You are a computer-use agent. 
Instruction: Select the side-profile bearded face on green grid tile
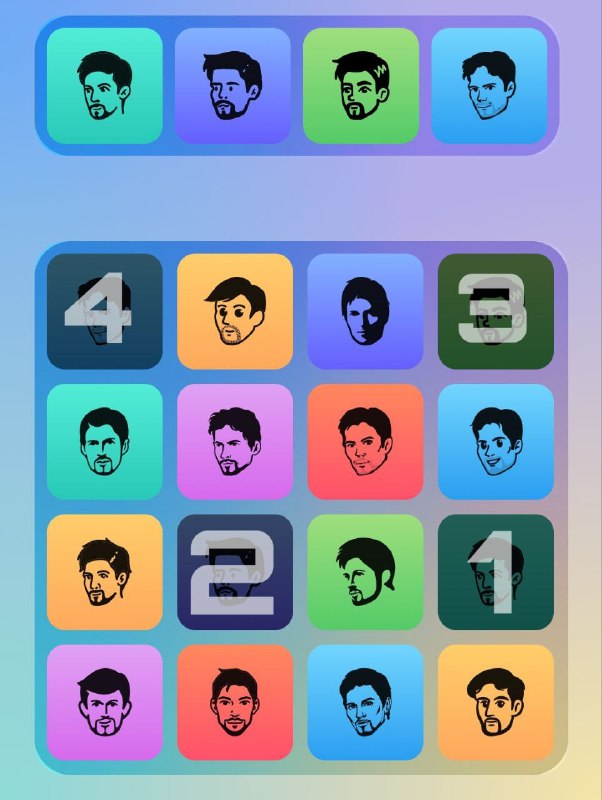365,572
